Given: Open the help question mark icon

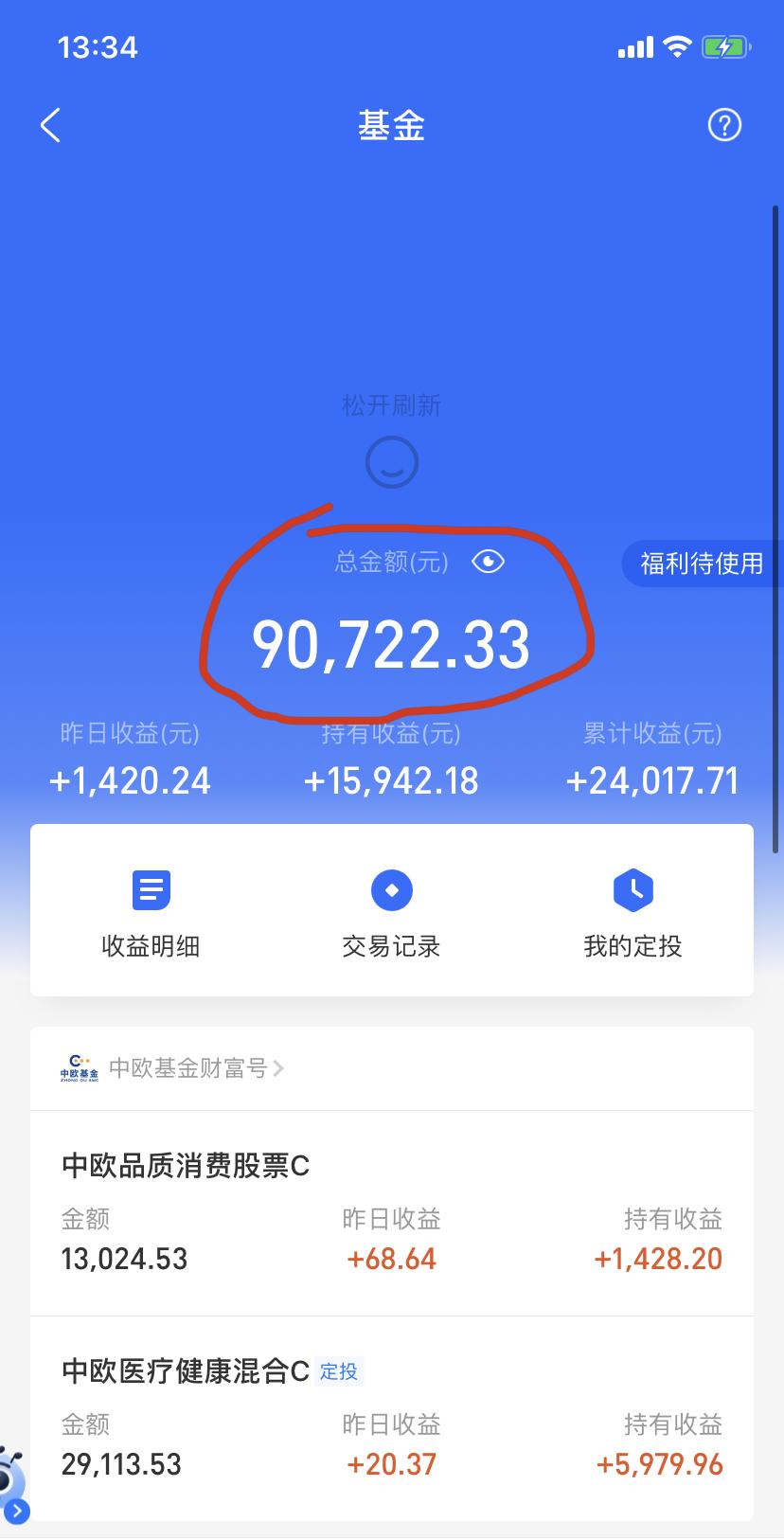Looking at the screenshot, I should (x=724, y=125).
